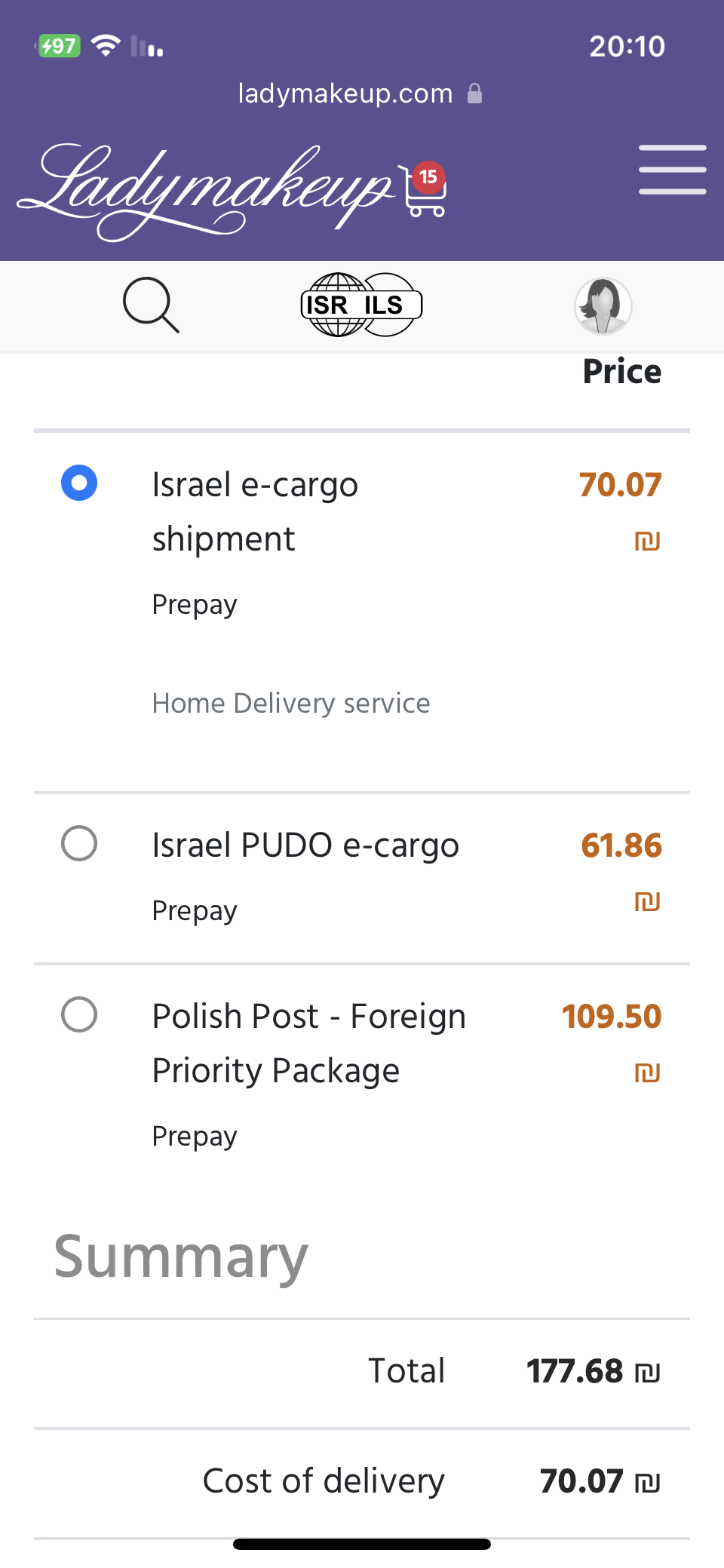The image size is (724, 1568).
Task: Select Israel e-cargo shipment delivery option
Action: pyautogui.click(x=79, y=483)
